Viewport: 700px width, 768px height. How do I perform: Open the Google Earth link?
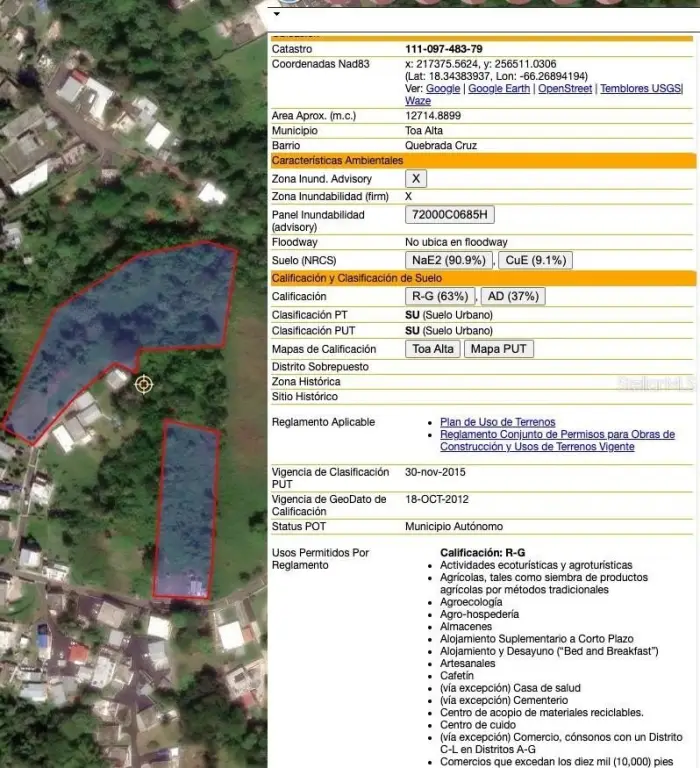tap(499, 89)
